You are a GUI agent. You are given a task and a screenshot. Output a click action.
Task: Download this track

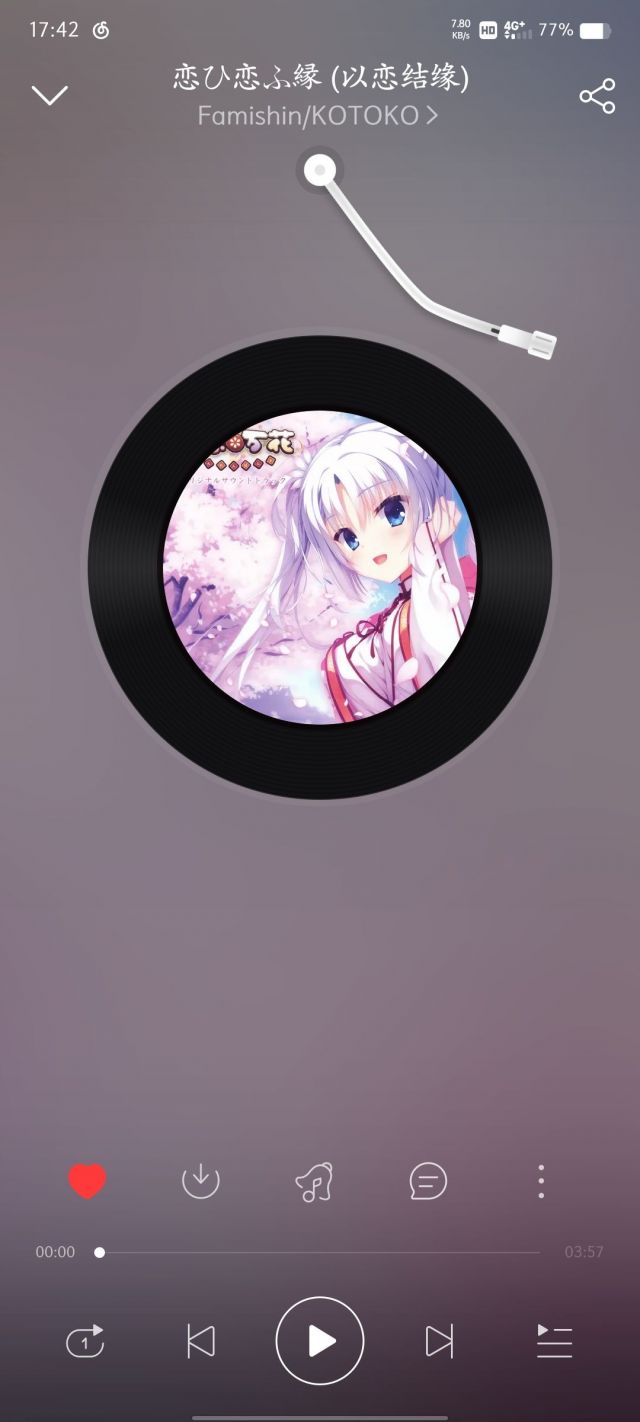click(x=200, y=1181)
